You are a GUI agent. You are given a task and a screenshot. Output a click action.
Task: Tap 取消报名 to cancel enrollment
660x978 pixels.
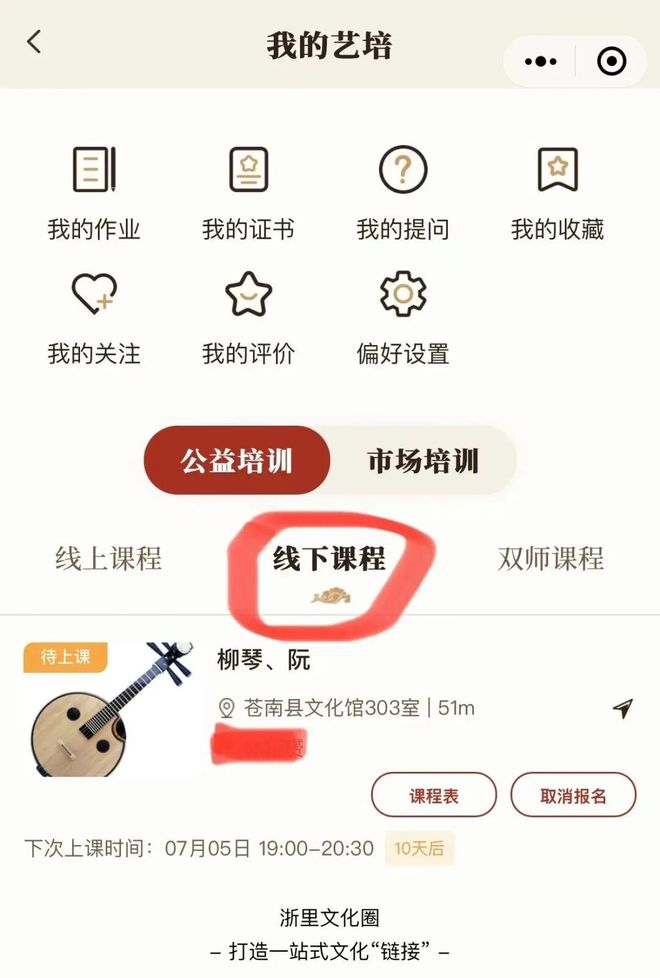573,796
